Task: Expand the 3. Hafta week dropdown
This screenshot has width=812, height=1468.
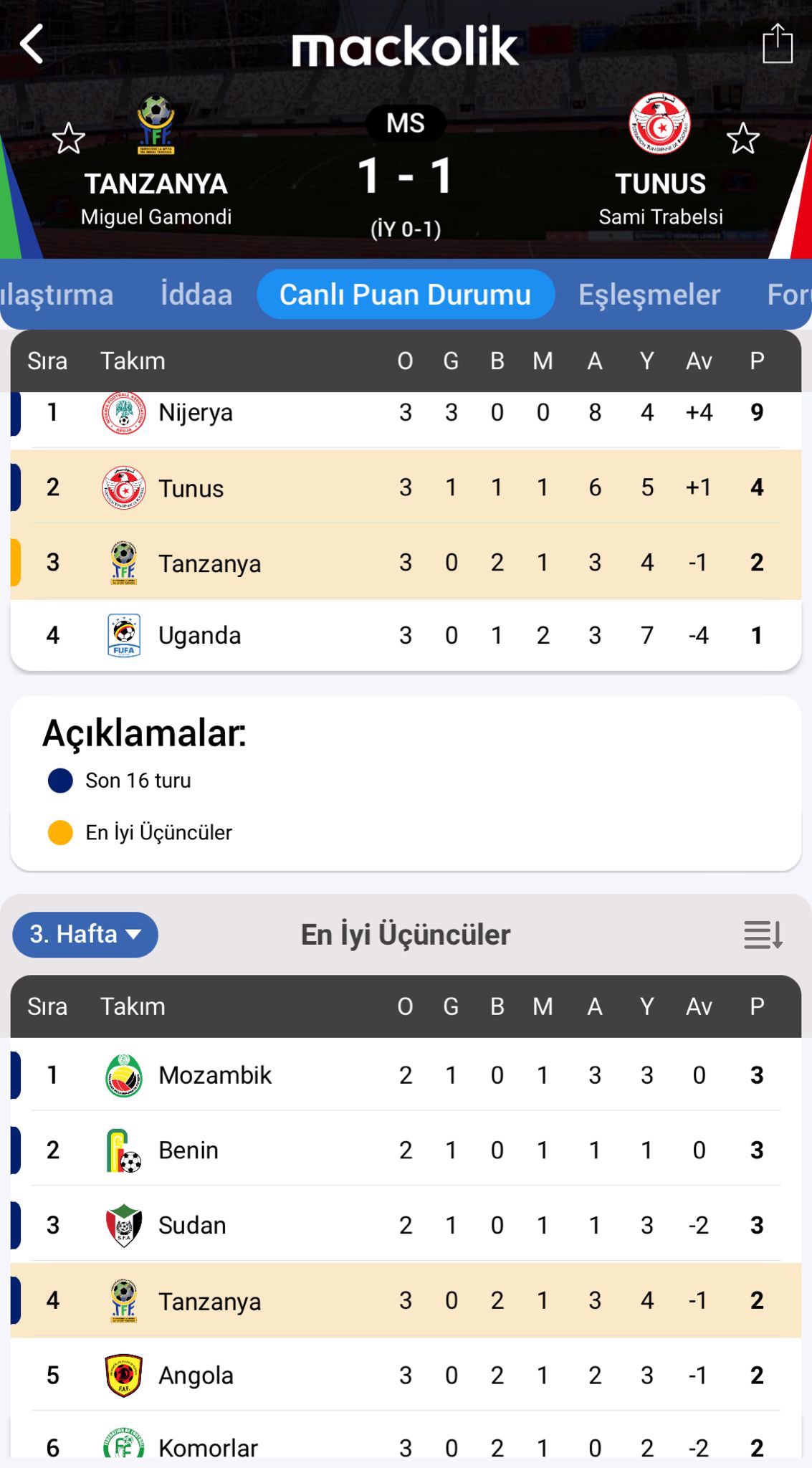Action: pyautogui.click(x=85, y=934)
